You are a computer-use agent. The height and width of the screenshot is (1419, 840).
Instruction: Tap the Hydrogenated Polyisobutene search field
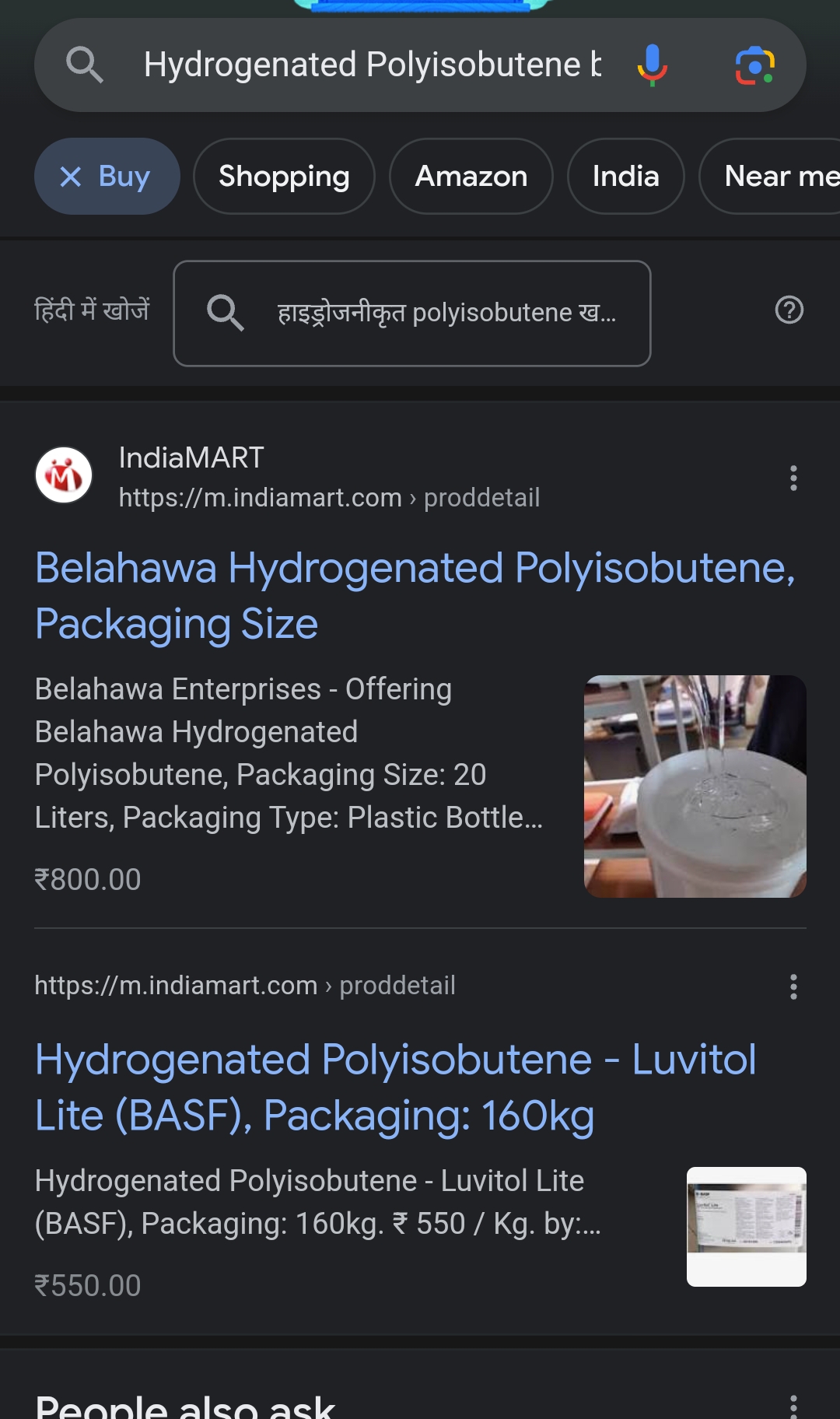[x=372, y=65]
